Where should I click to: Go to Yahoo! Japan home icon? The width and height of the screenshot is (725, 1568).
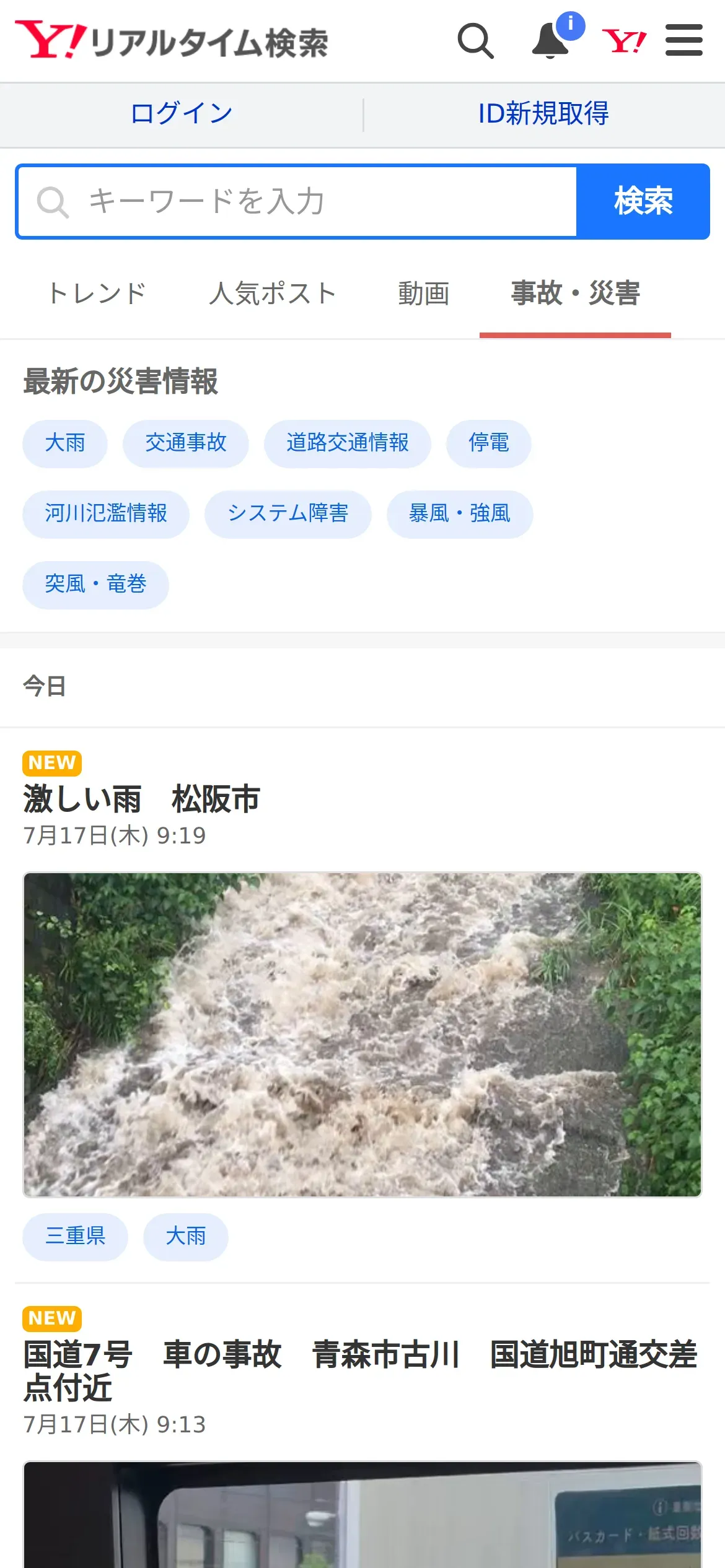pyautogui.click(x=623, y=41)
